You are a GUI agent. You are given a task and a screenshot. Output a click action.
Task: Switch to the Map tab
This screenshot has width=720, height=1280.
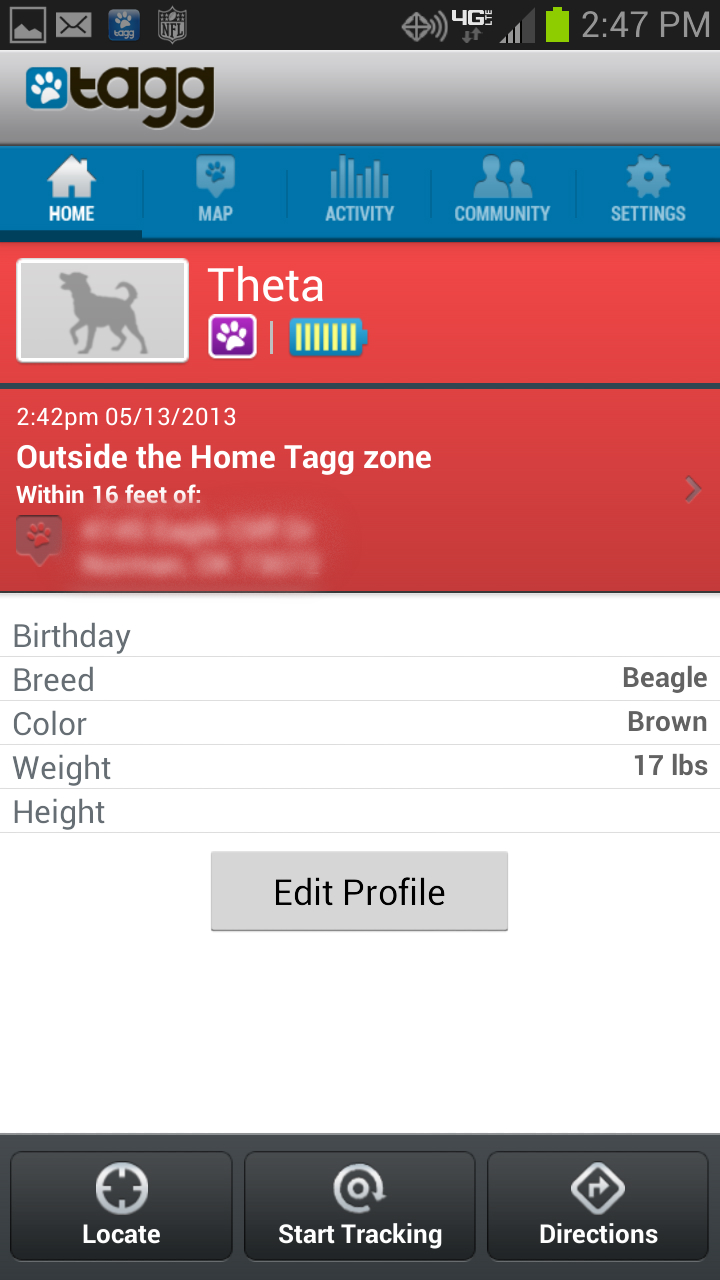click(x=215, y=190)
